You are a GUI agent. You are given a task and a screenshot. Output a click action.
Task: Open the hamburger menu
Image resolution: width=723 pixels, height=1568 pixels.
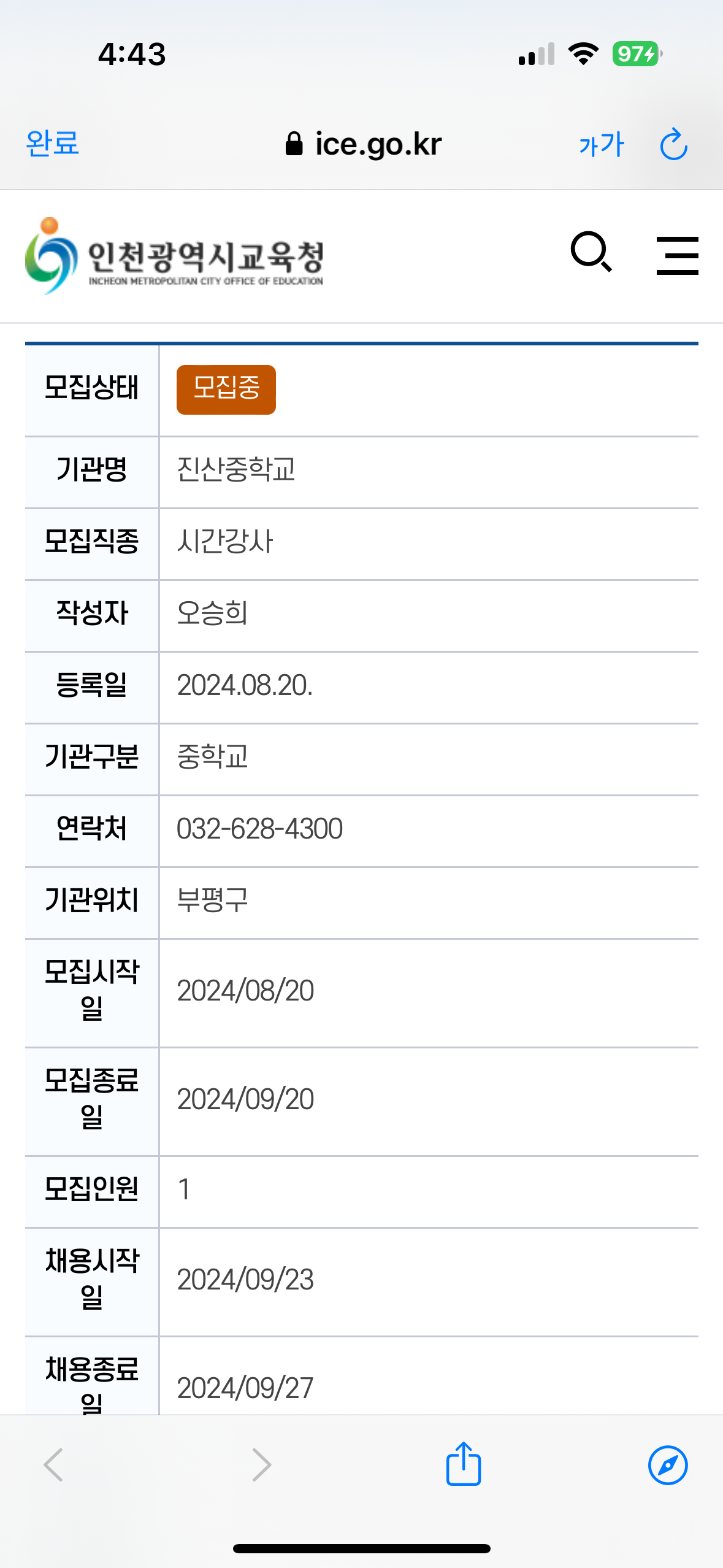coord(677,255)
